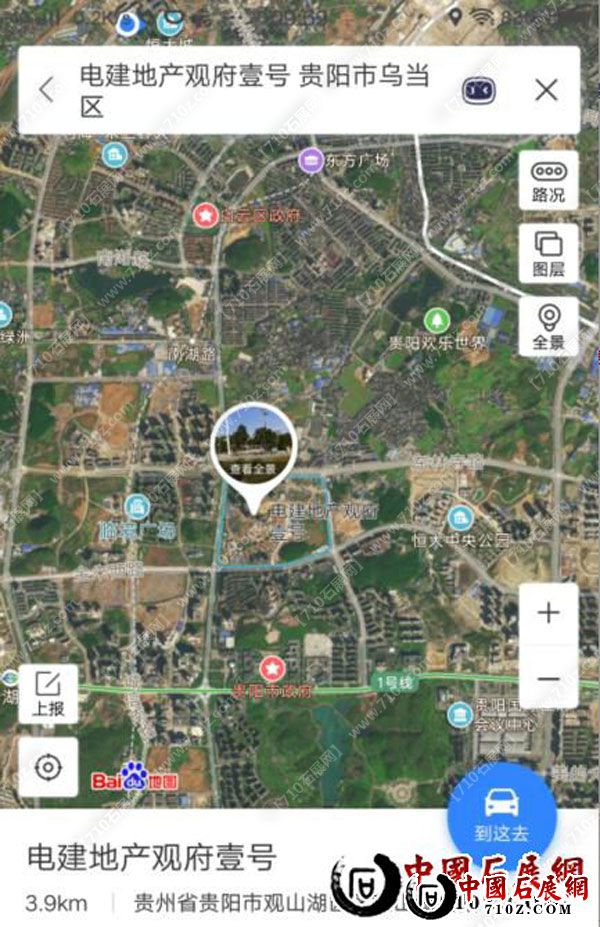Zoom out of the map
This screenshot has height=927, width=600.
click(548, 678)
